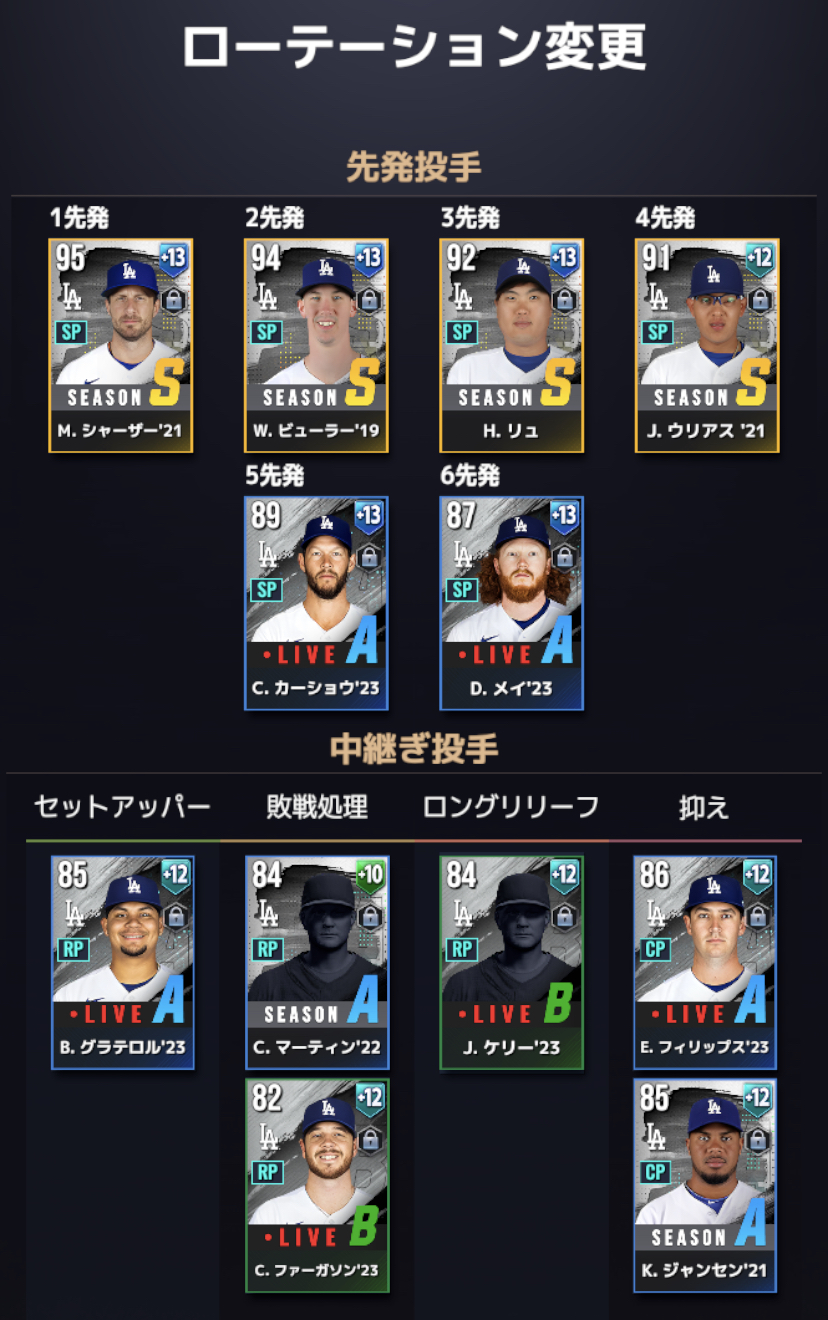Select M. シャーザー'21 starter card
828x1320 pixels.
tap(121, 345)
